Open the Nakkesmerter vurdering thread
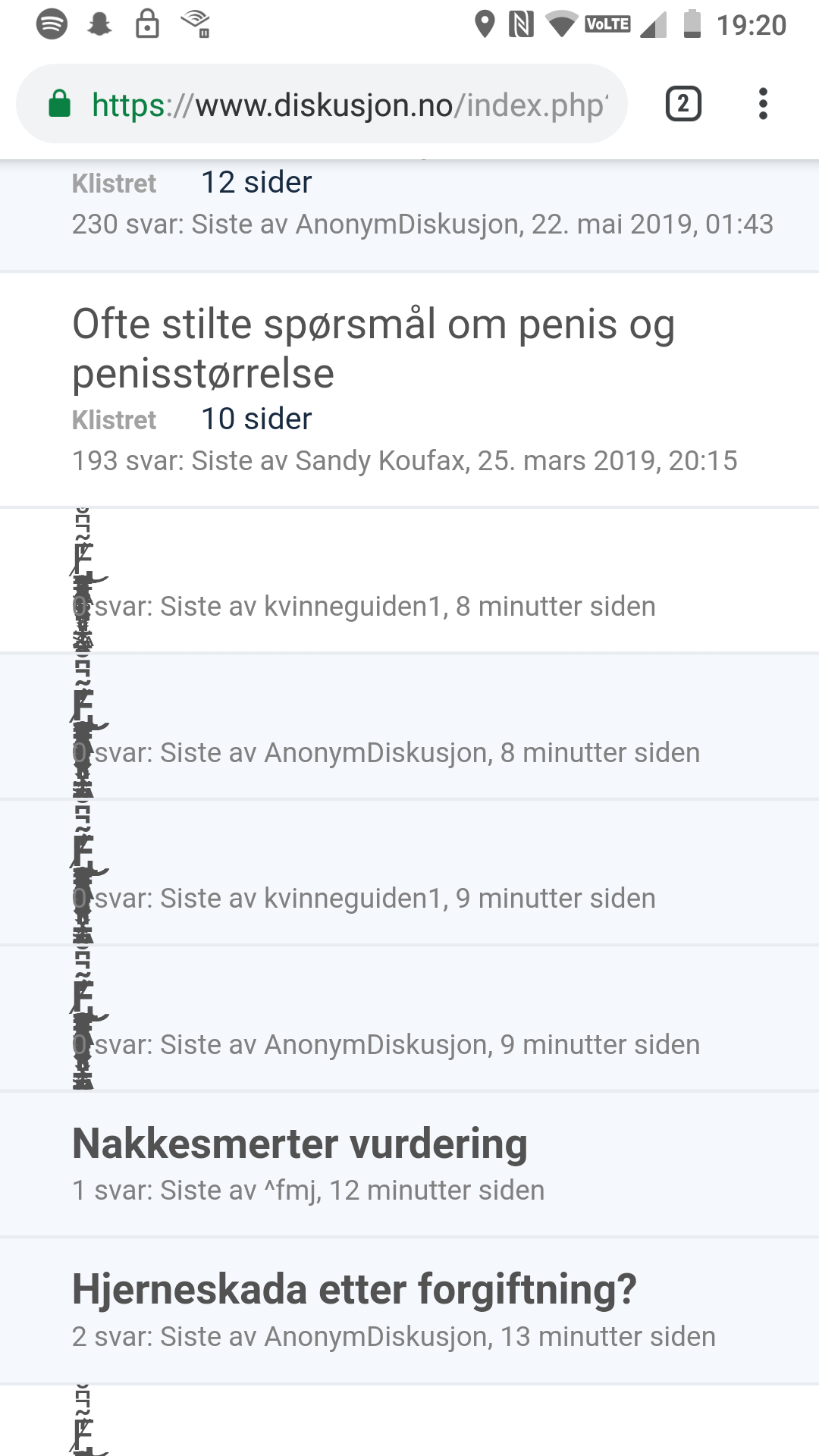819x1456 pixels. pos(300,1144)
